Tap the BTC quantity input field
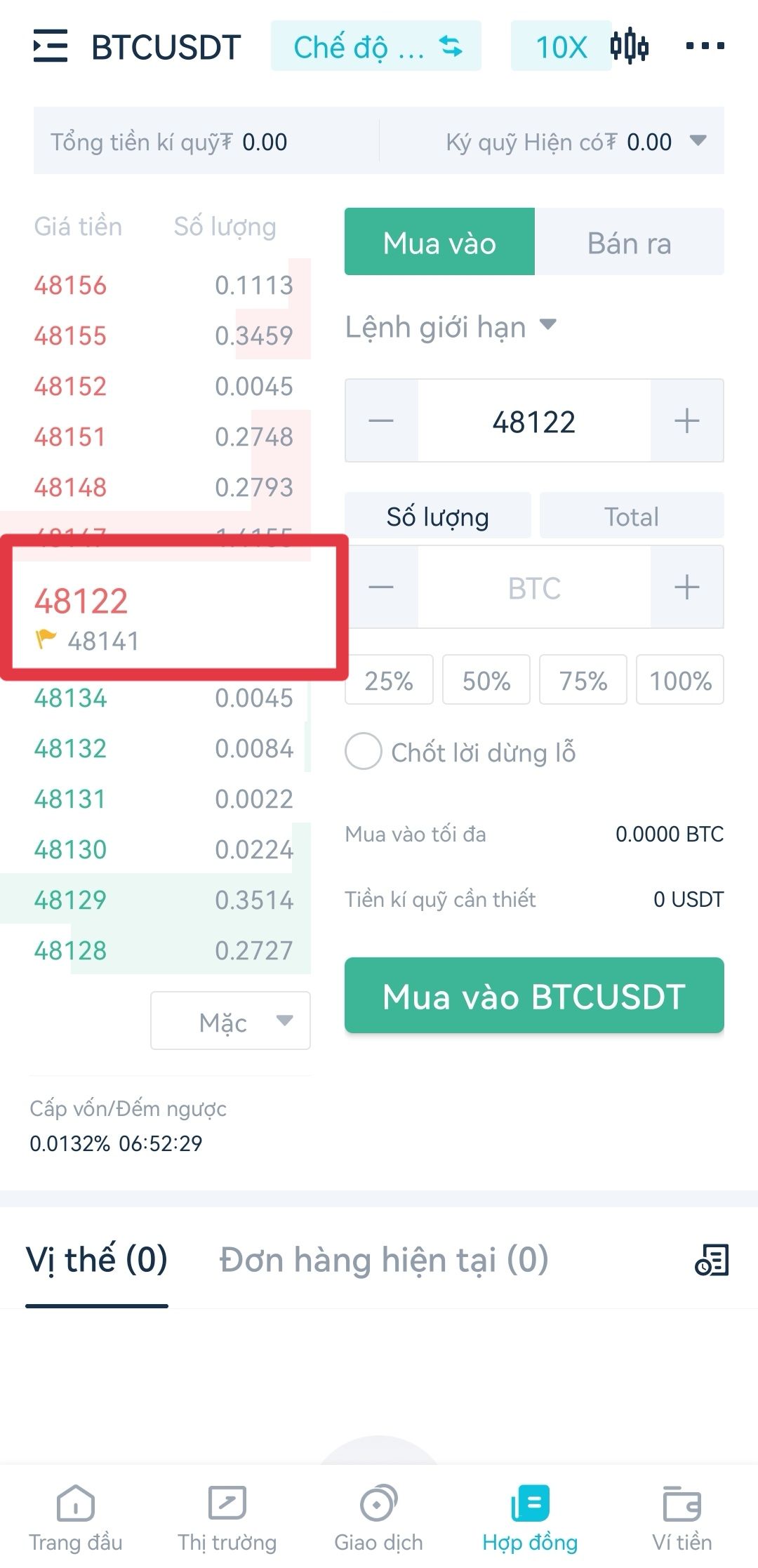Image resolution: width=758 pixels, height=1568 pixels. [534, 587]
